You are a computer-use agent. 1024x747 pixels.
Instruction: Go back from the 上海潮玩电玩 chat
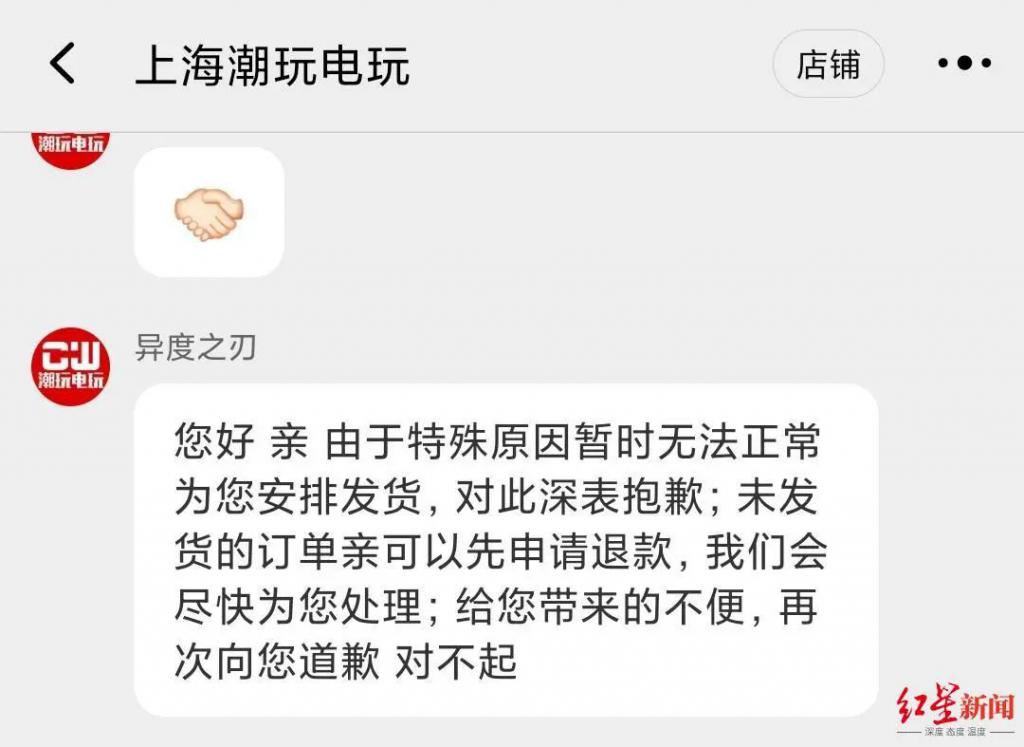62,65
